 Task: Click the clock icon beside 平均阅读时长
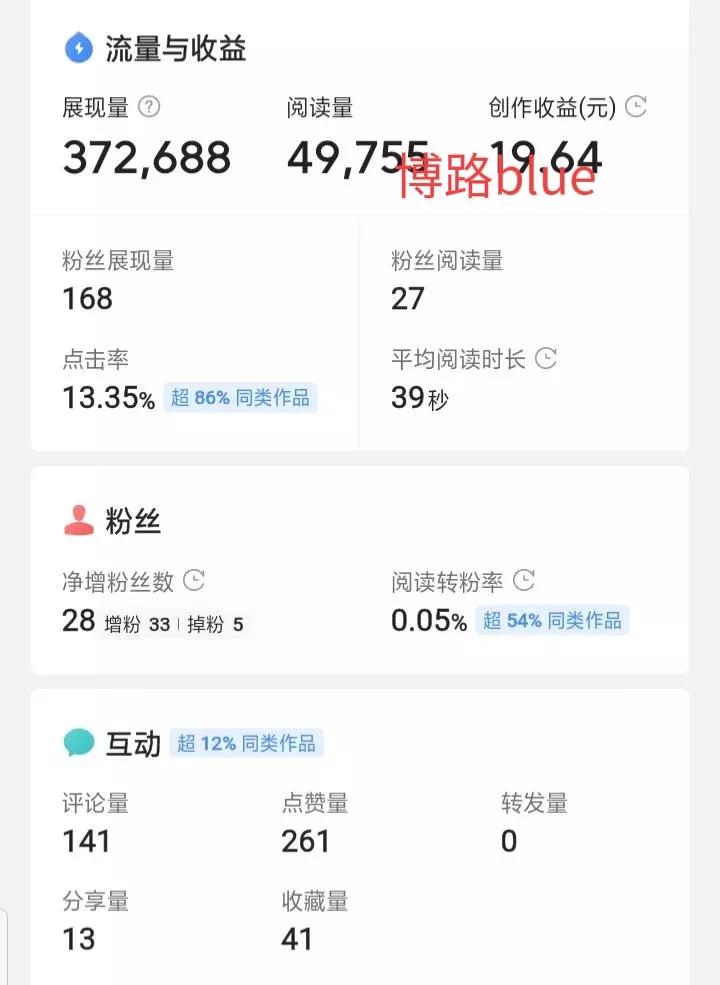click(x=545, y=359)
